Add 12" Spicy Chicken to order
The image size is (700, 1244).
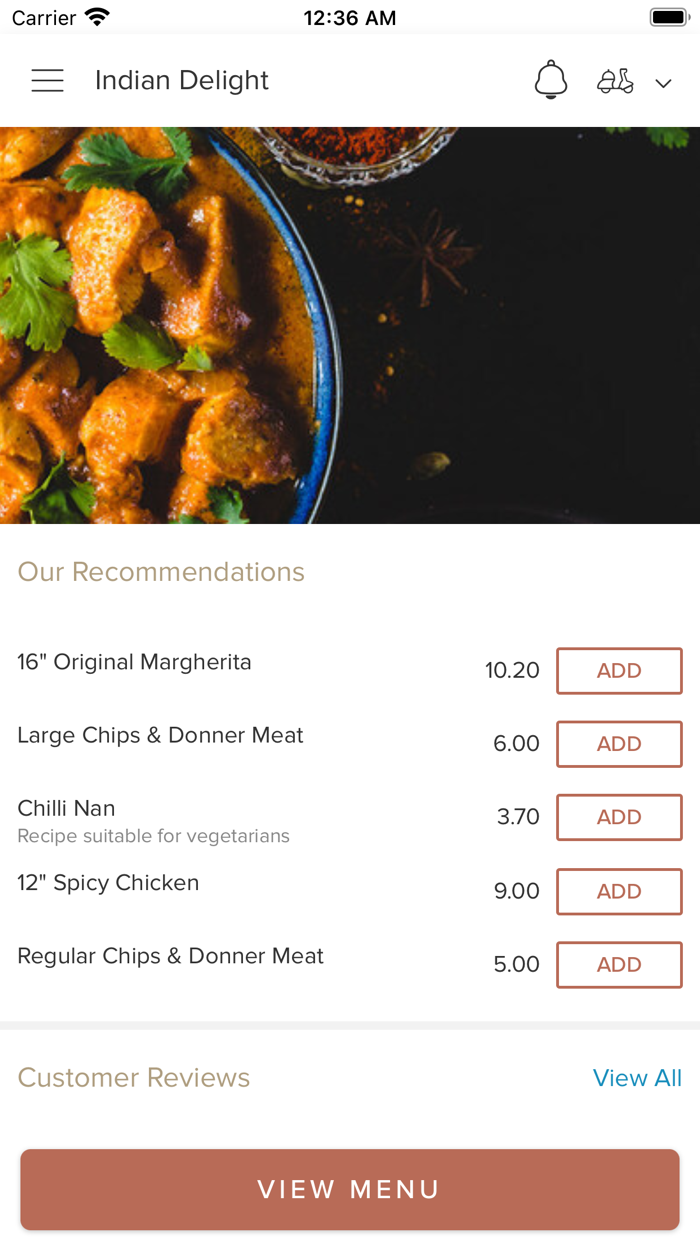tap(619, 891)
